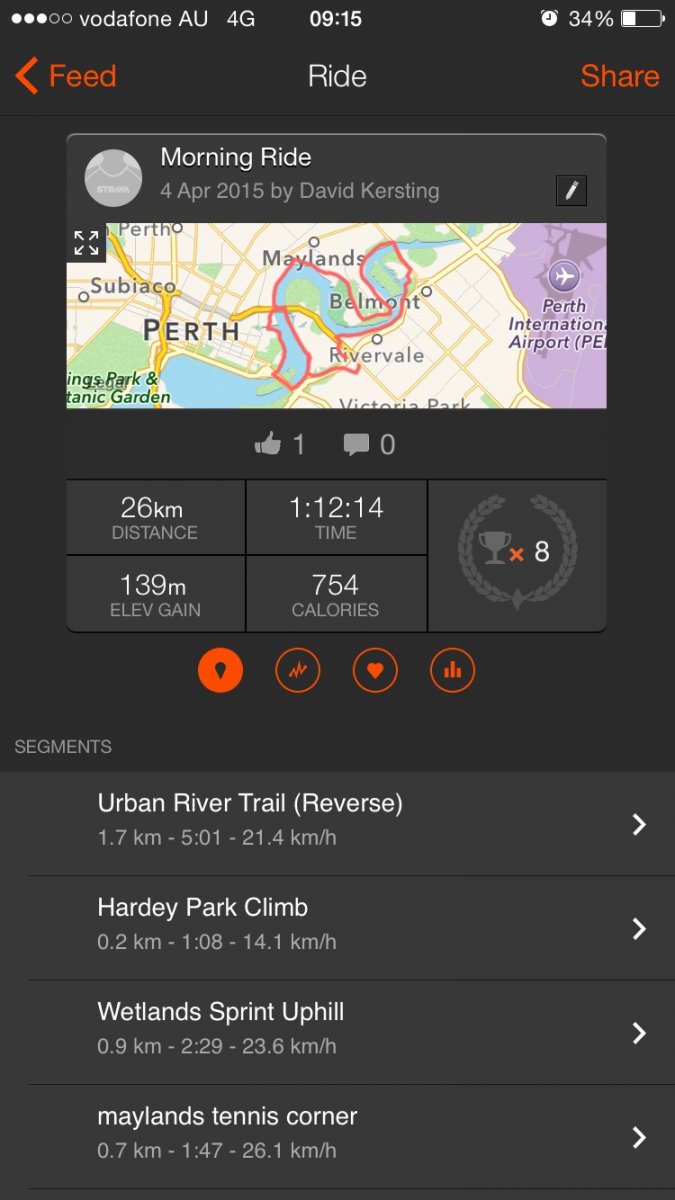Image resolution: width=675 pixels, height=1200 pixels.
Task: Switch to the pace analysis tab
Action: 297,671
